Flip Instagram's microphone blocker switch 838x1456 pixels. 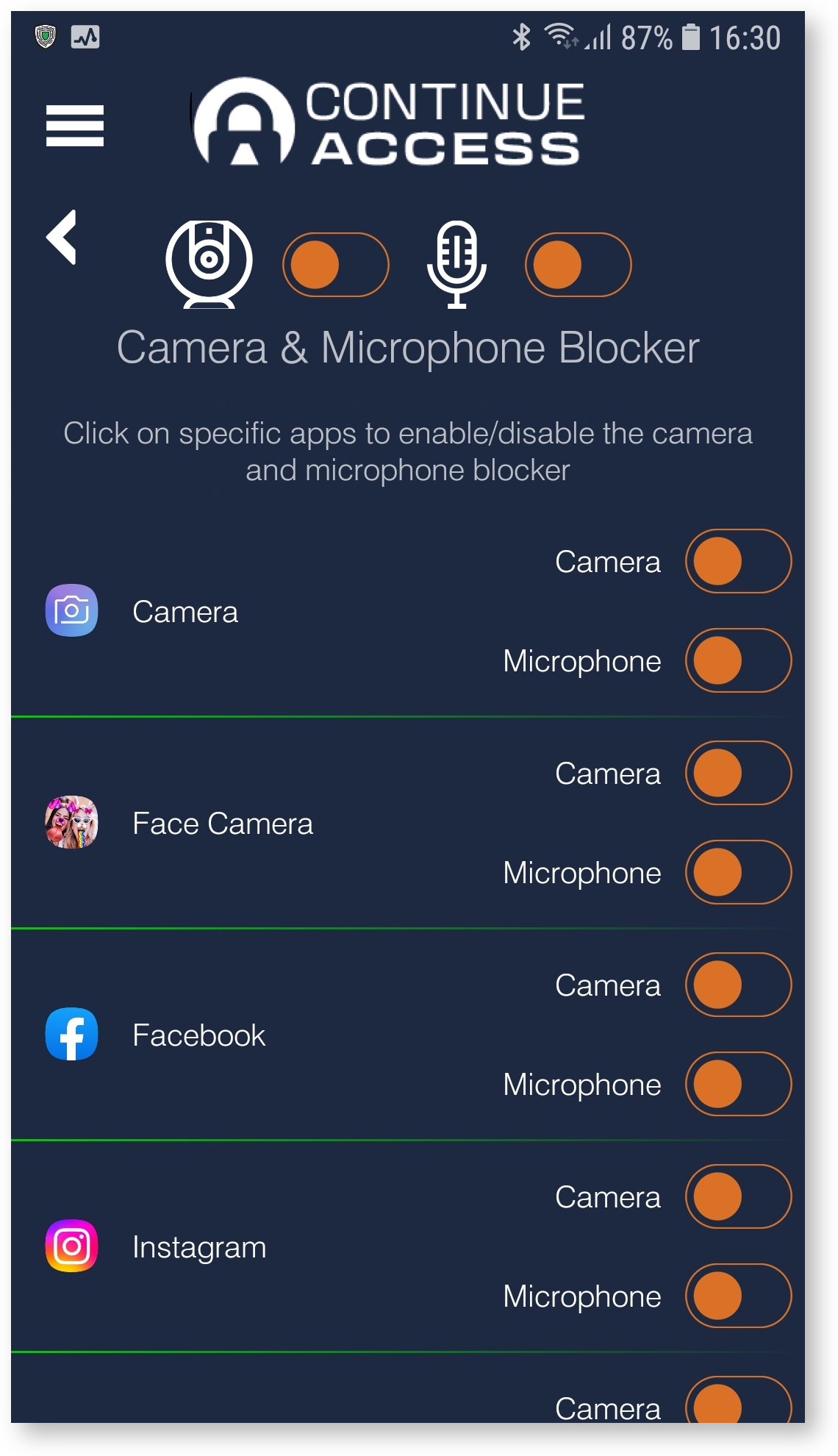739,1296
